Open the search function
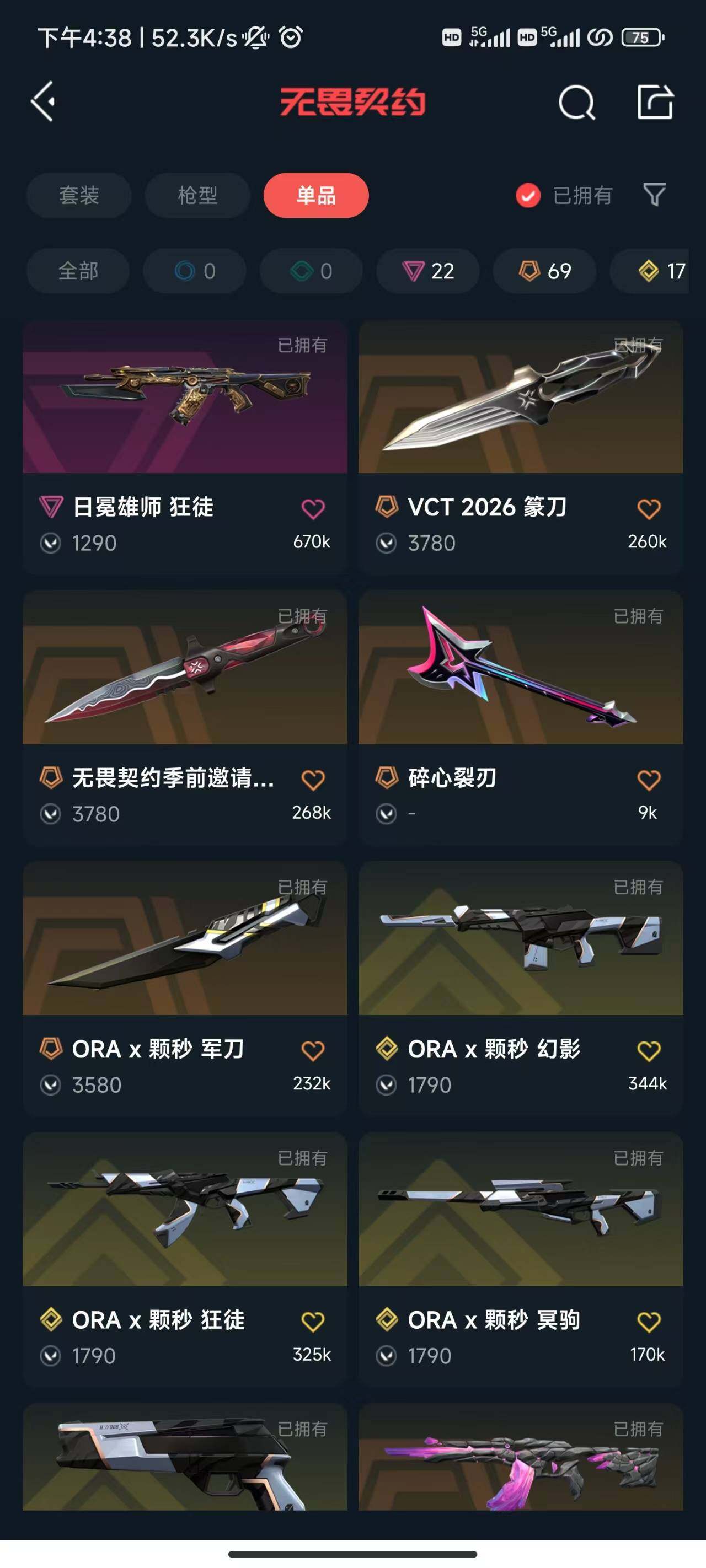The height and width of the screenshot is (1568, 706). [575, 101]
